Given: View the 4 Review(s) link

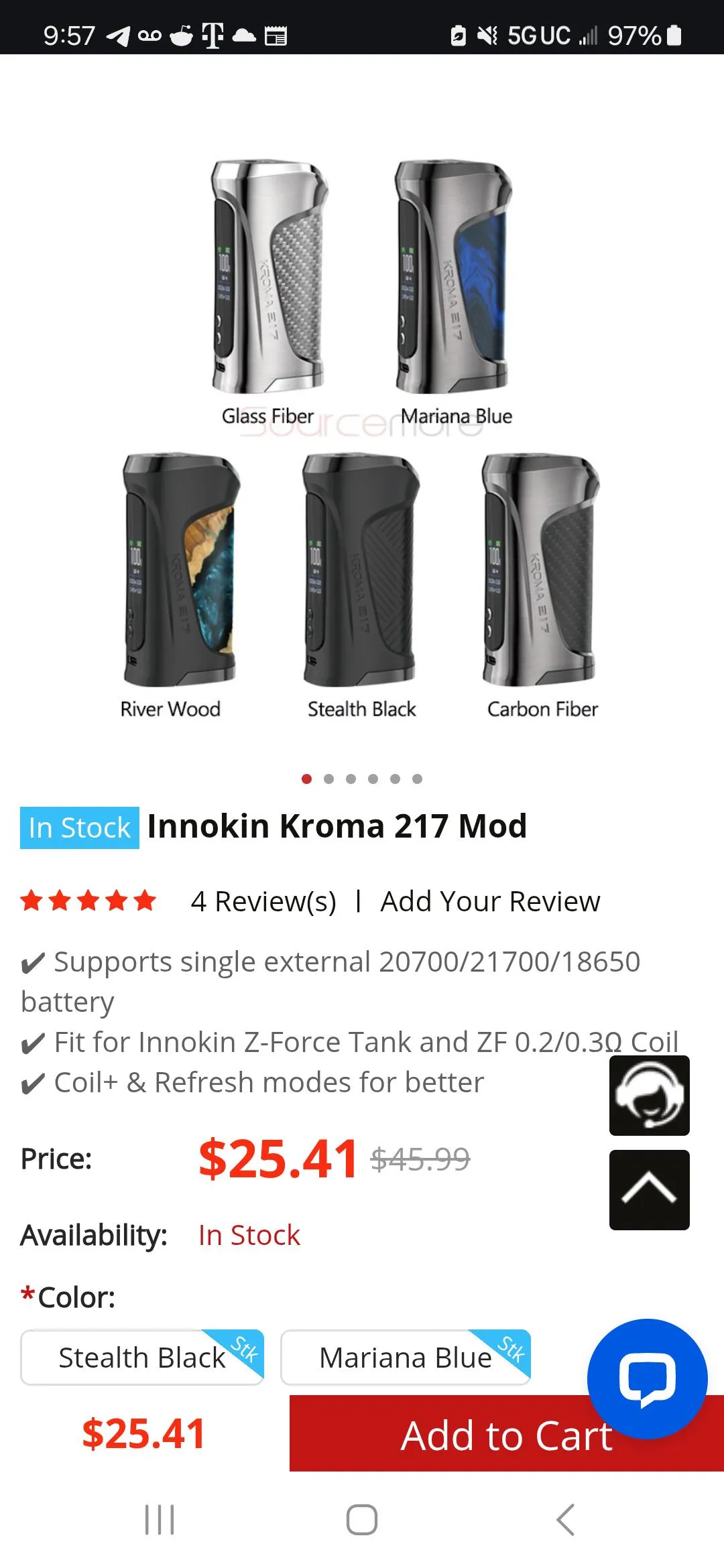Looking at the screenshot, I should pos(263,902).
